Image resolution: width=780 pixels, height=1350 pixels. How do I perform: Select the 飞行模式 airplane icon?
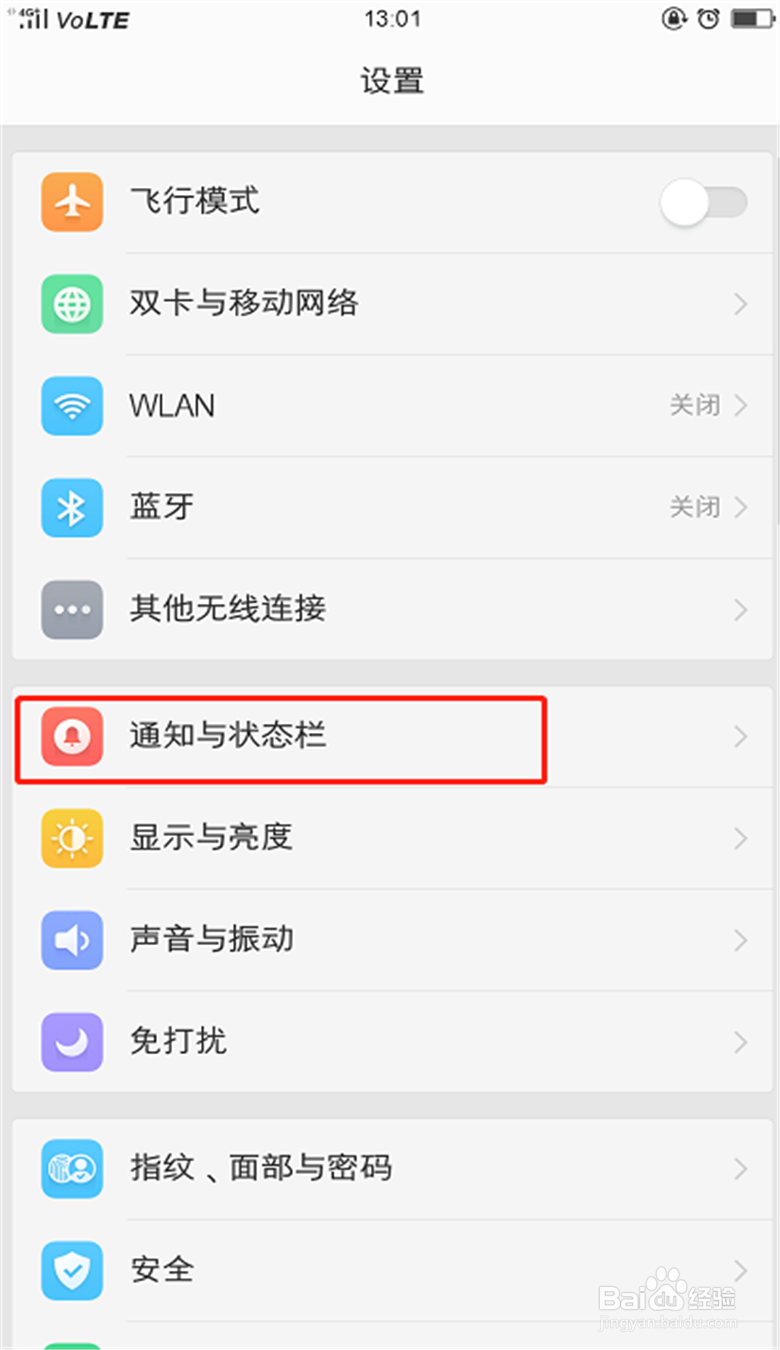[x=71, y=202]
